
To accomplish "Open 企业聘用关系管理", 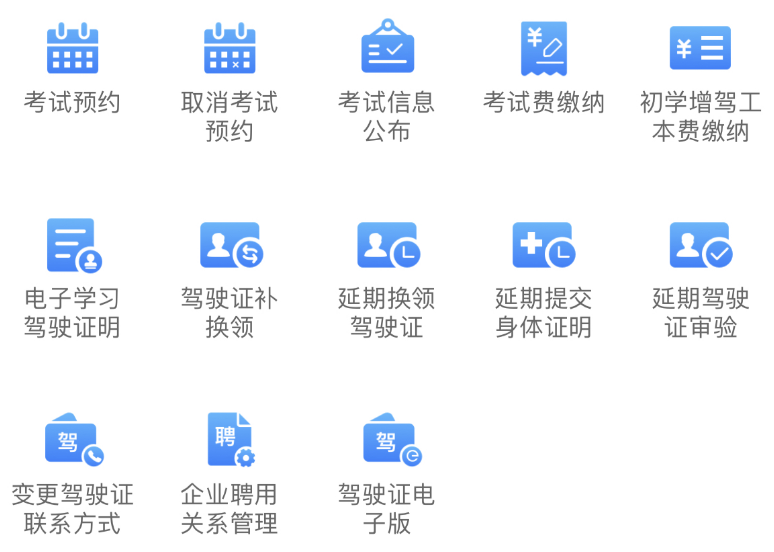I will (229, 441).
